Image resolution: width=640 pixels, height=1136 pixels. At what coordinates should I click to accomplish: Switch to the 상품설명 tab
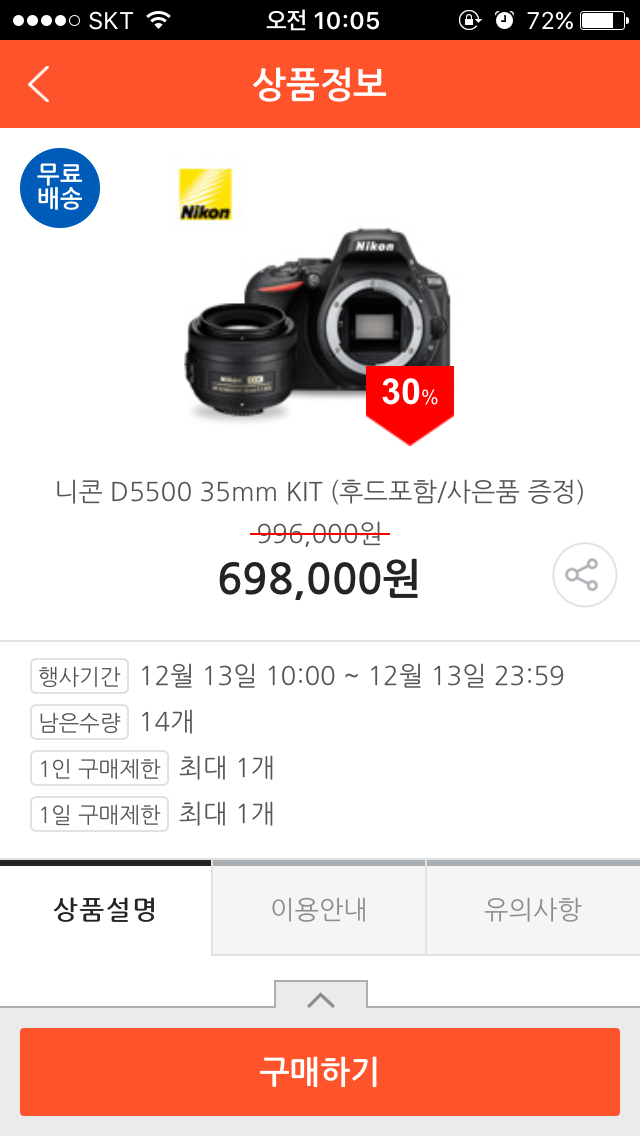pos(105,909)
